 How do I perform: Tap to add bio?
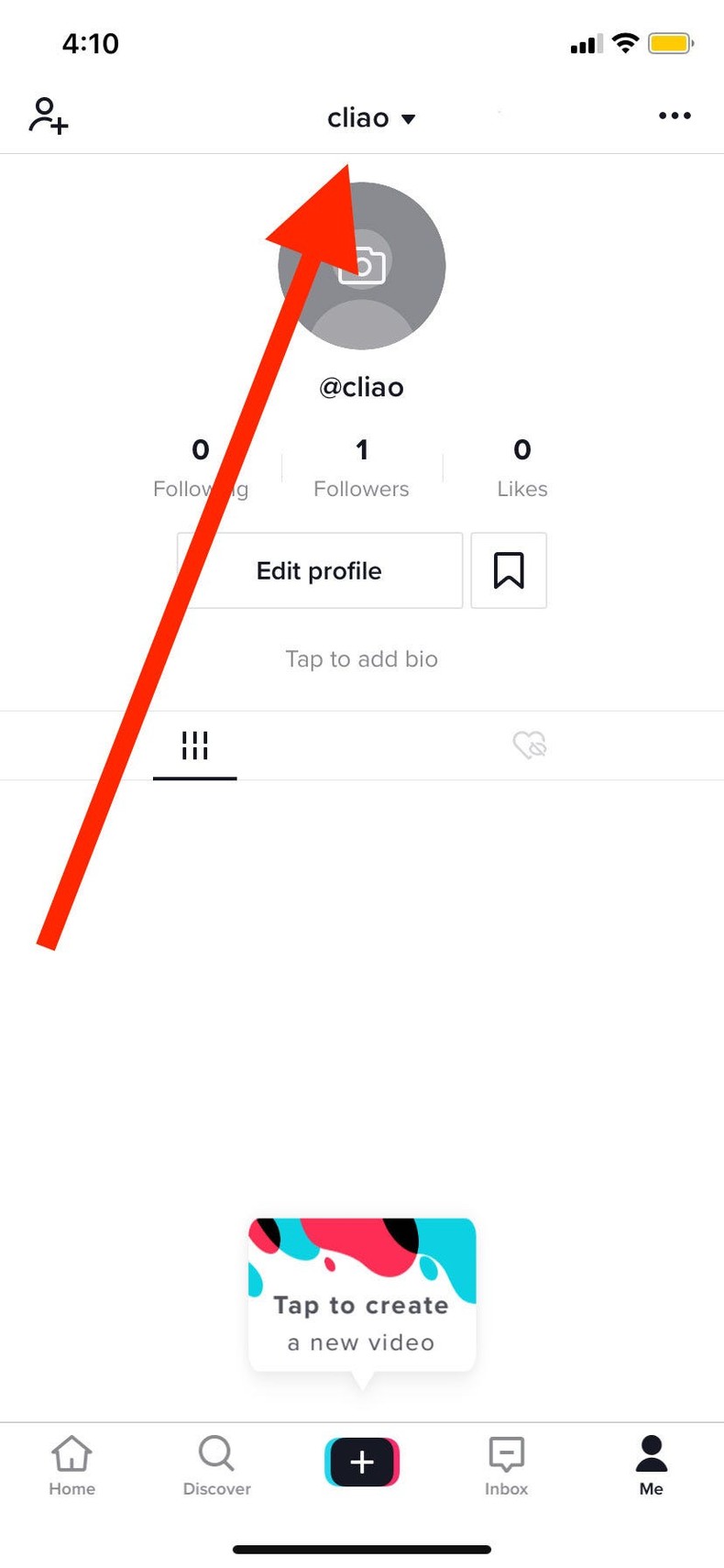[x=361, y=658]
